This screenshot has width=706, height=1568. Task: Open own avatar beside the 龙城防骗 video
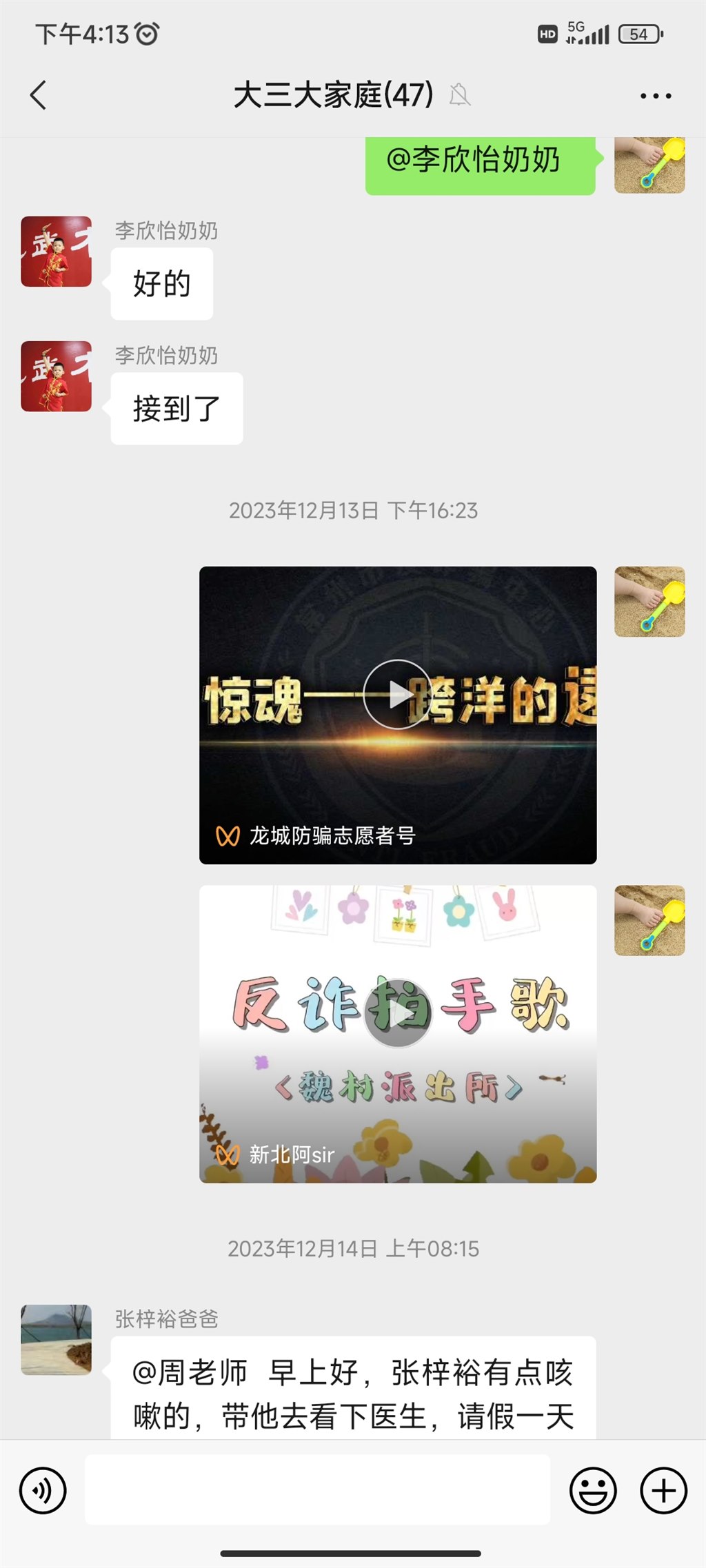649,602
